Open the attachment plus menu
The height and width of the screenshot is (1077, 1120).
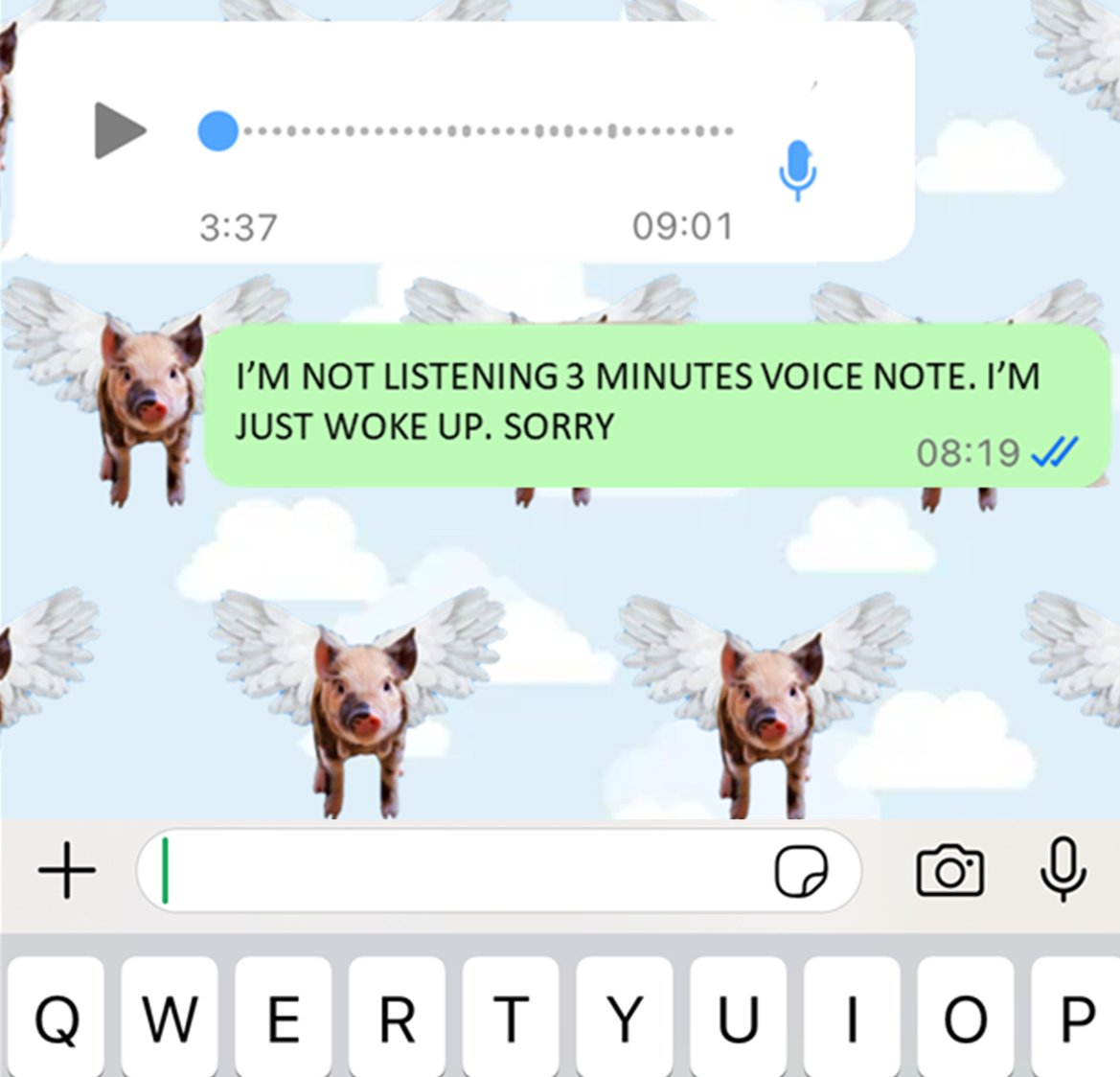pyautogui.click(x=67, y=871)
